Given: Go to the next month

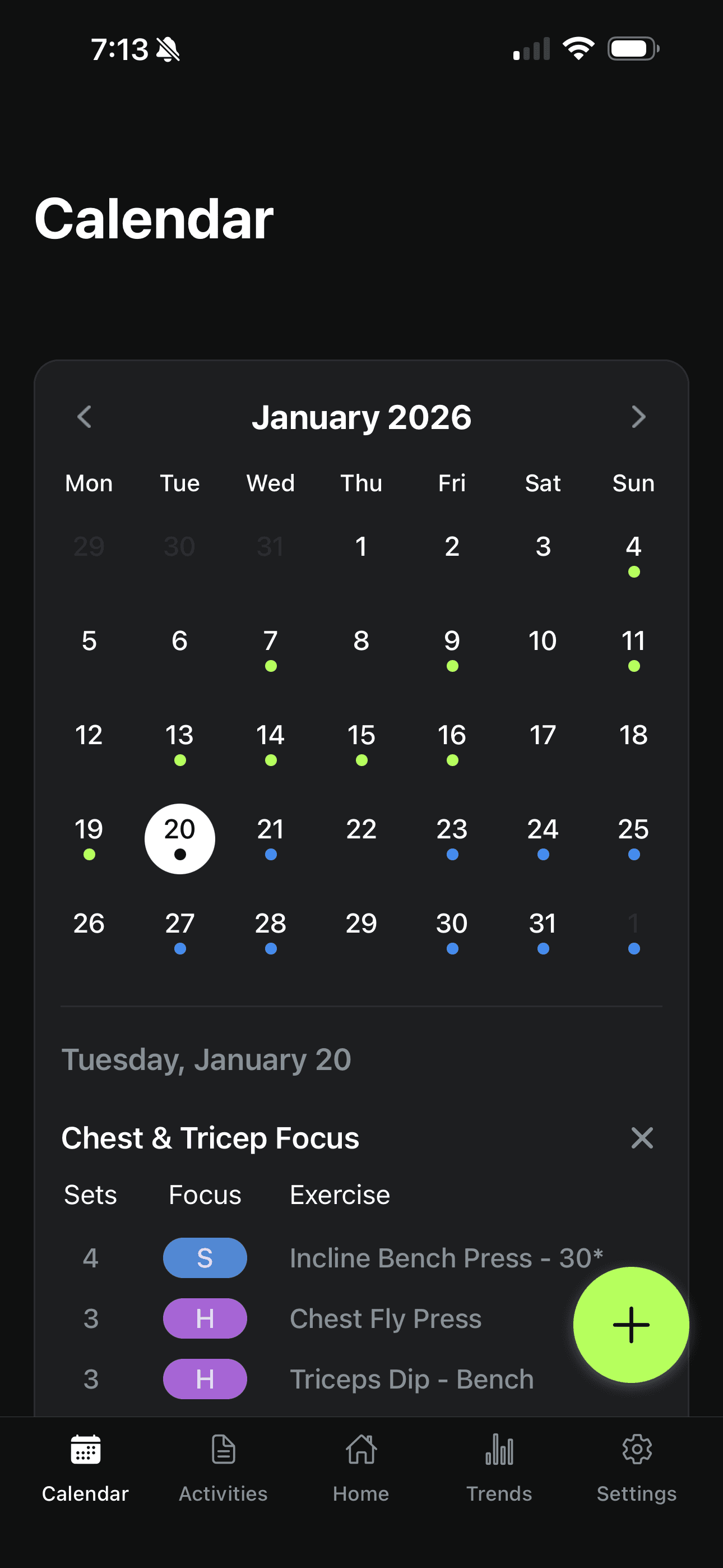Looking at the screenshot, I should [x=638, y=417].
